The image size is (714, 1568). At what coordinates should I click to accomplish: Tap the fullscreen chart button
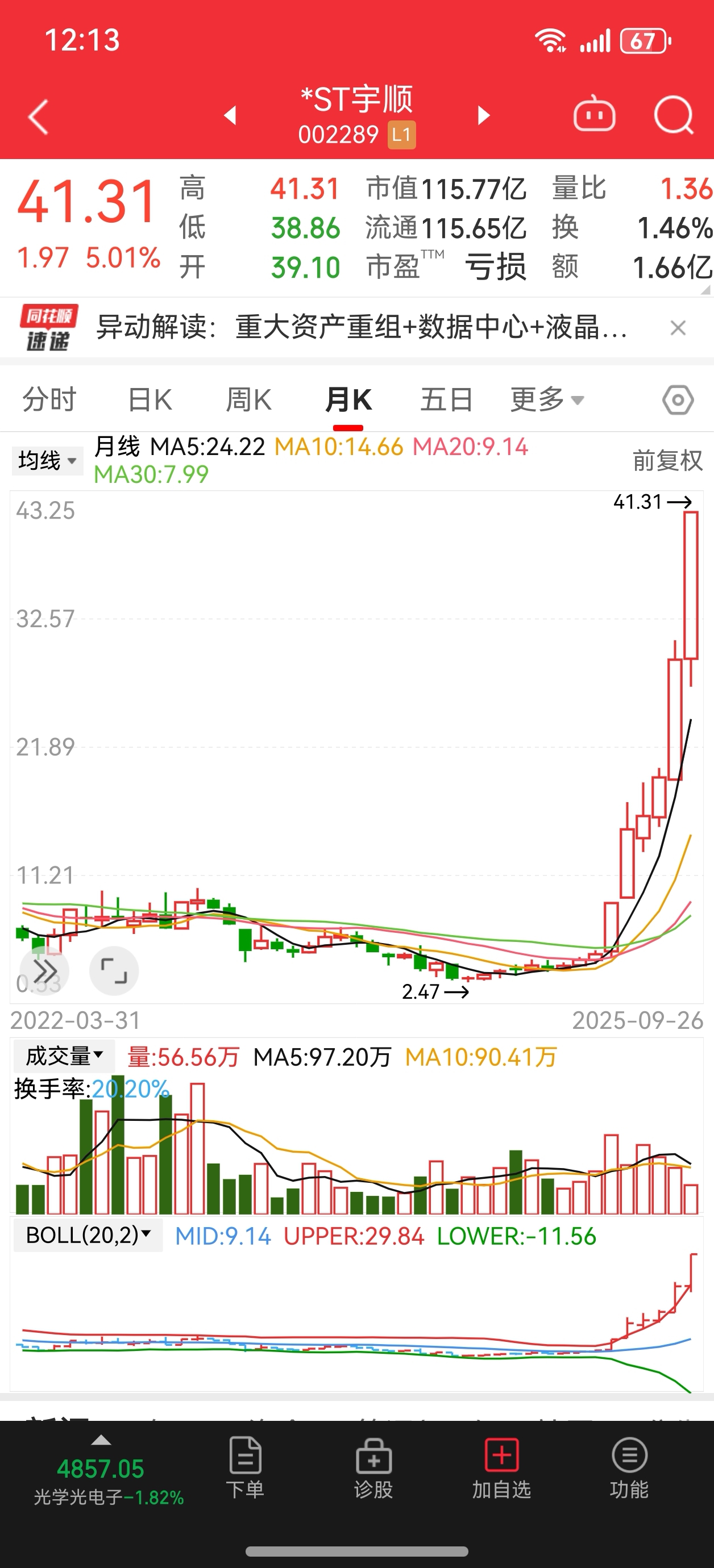[x=114, y=970]
